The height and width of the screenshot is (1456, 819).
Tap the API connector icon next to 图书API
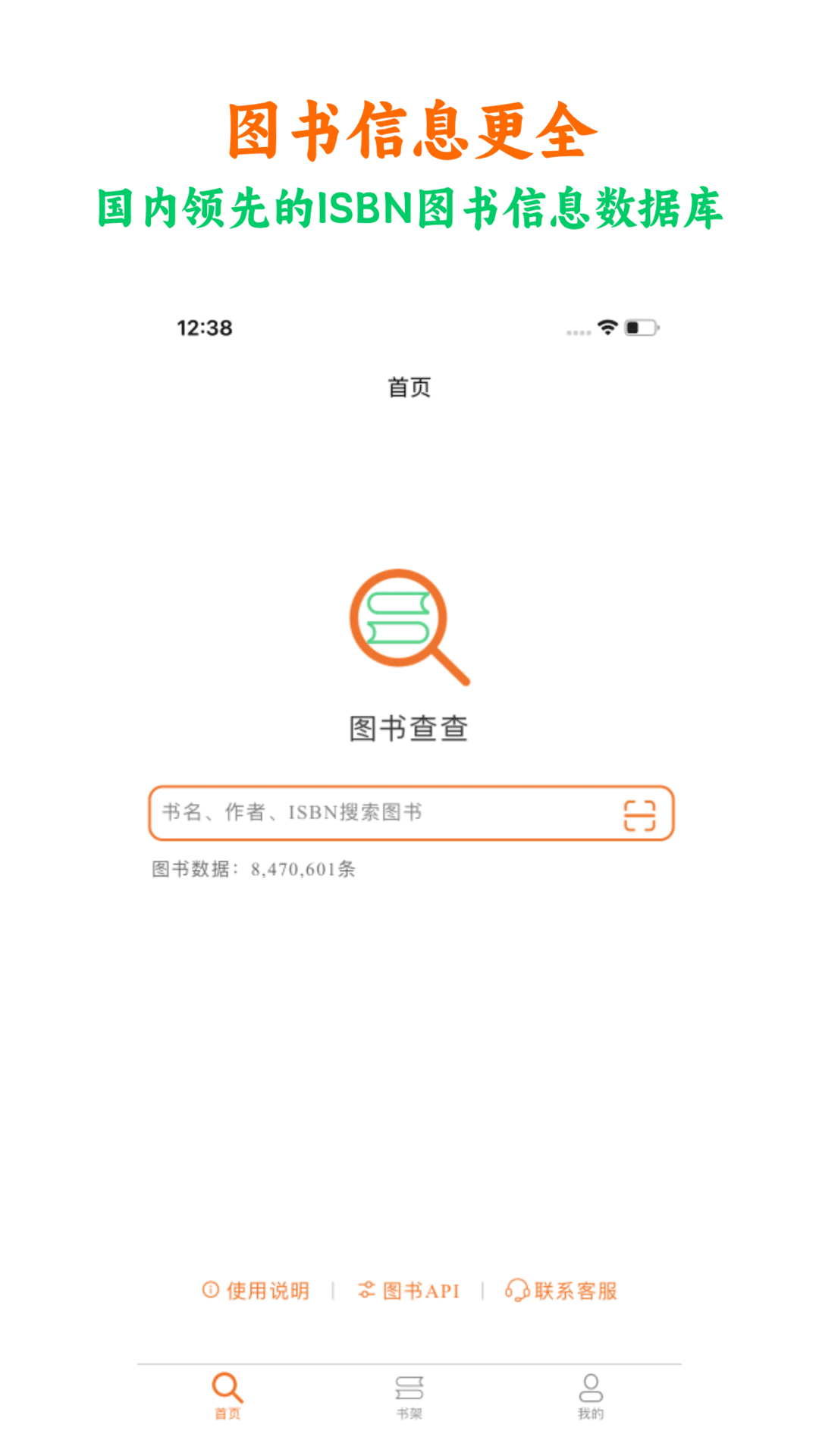(366, 1289)
